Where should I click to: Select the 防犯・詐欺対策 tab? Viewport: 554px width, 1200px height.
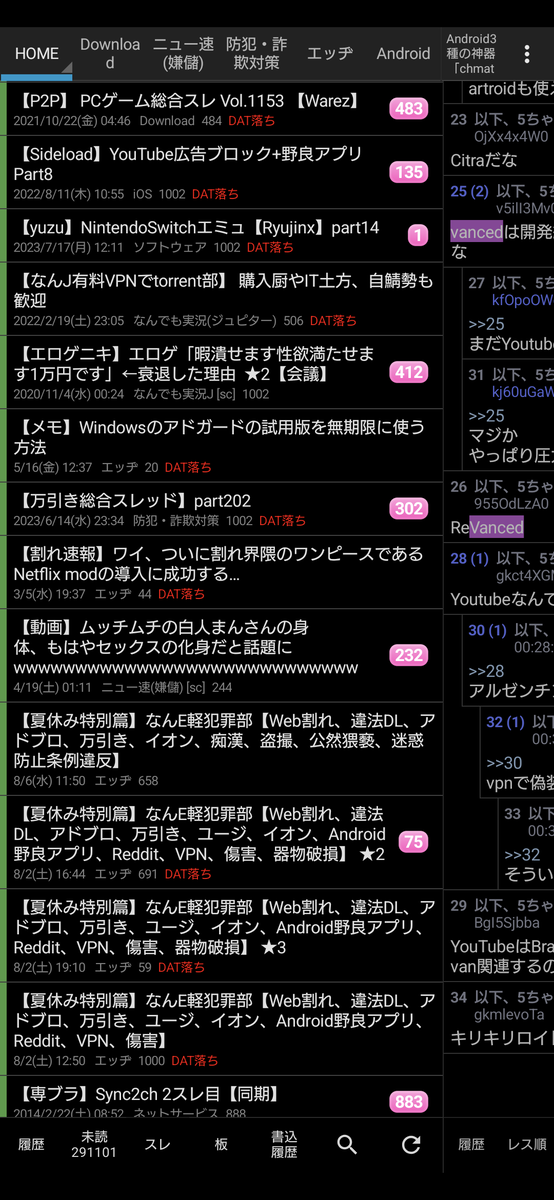click(256, 54)
